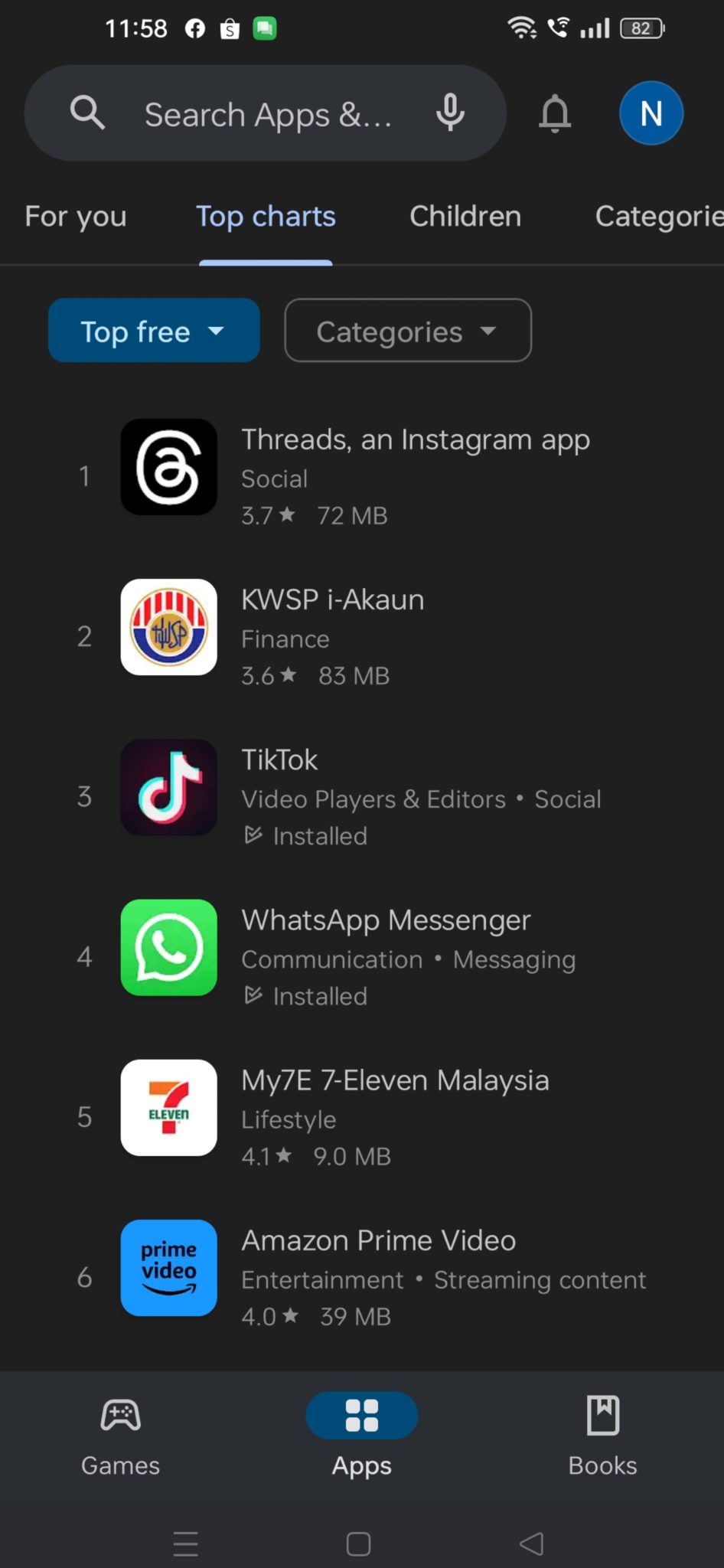724x1568 pixels.
Task: Open the account profile avatar N
Action: click(651, 113)
